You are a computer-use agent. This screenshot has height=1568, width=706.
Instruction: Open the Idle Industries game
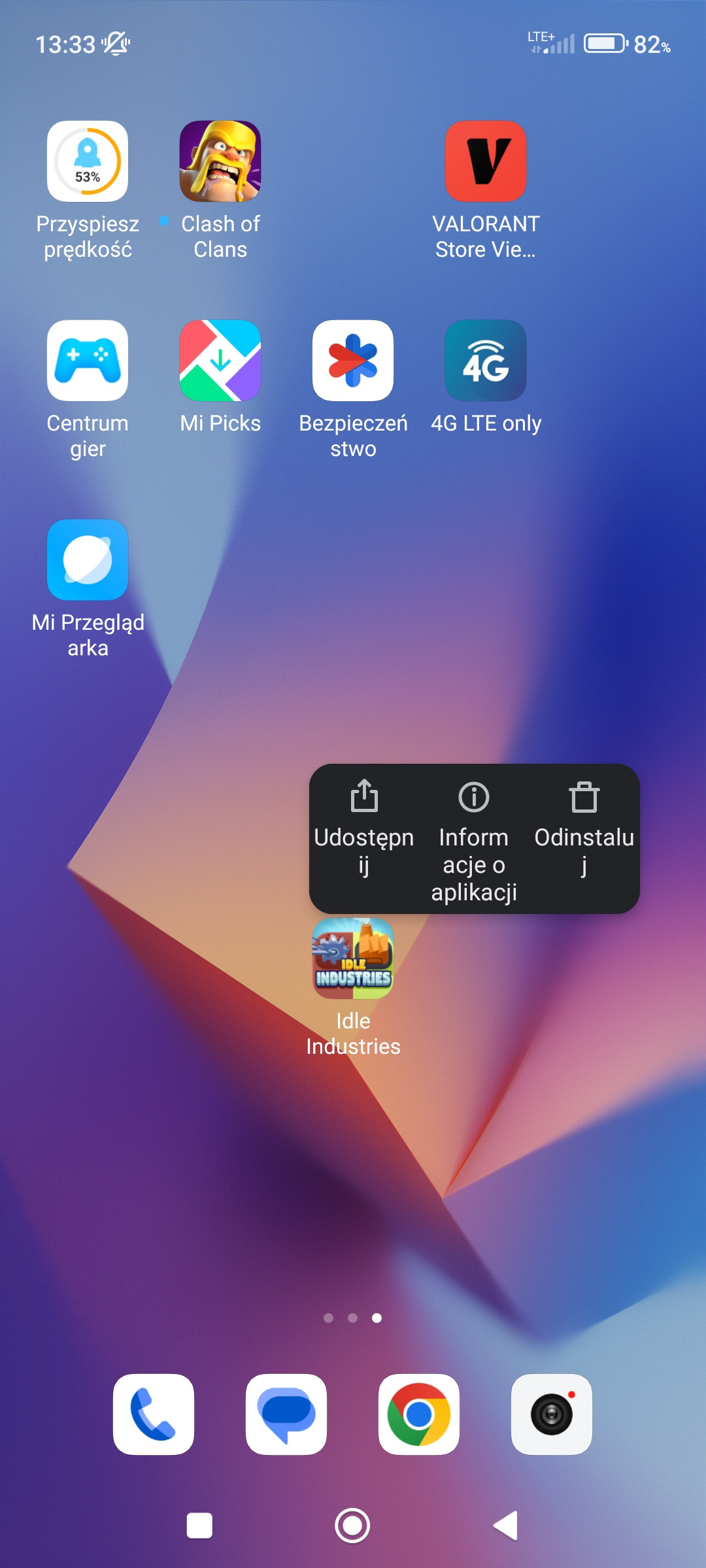click(x=353, y=958)
